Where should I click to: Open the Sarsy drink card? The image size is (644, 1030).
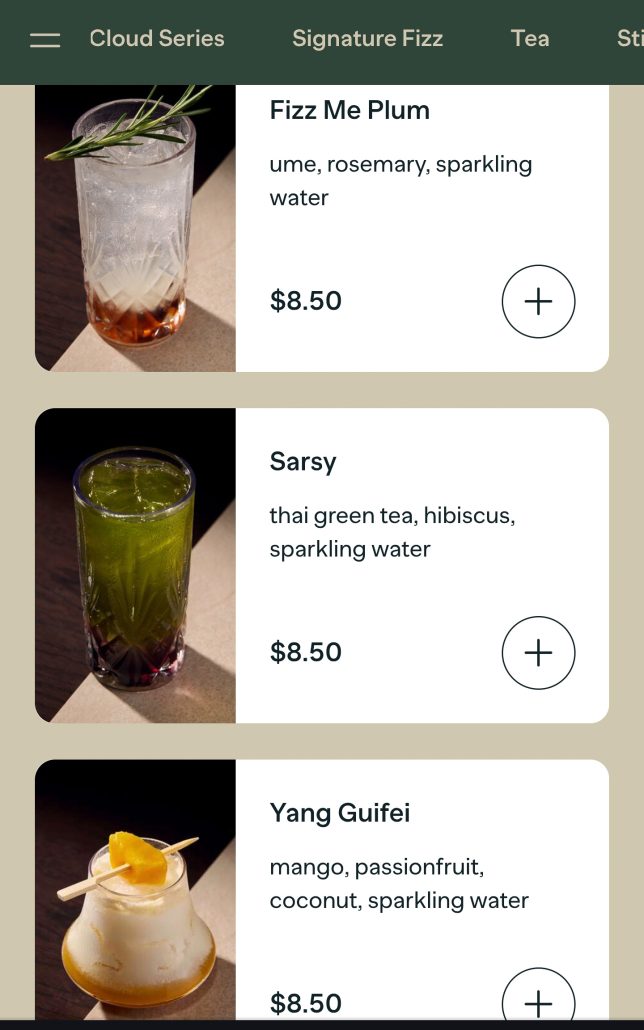303,462
